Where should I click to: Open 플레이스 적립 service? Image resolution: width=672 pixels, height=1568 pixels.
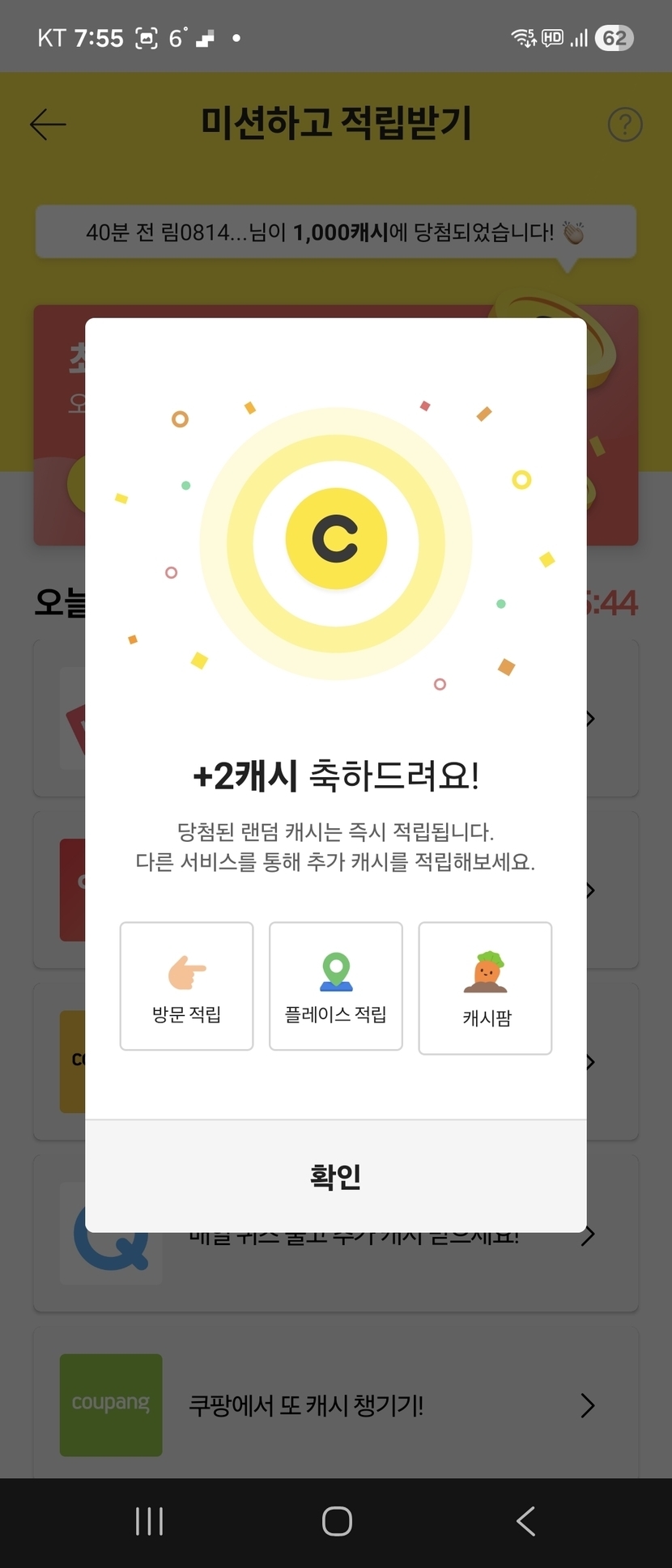(335, 986)
